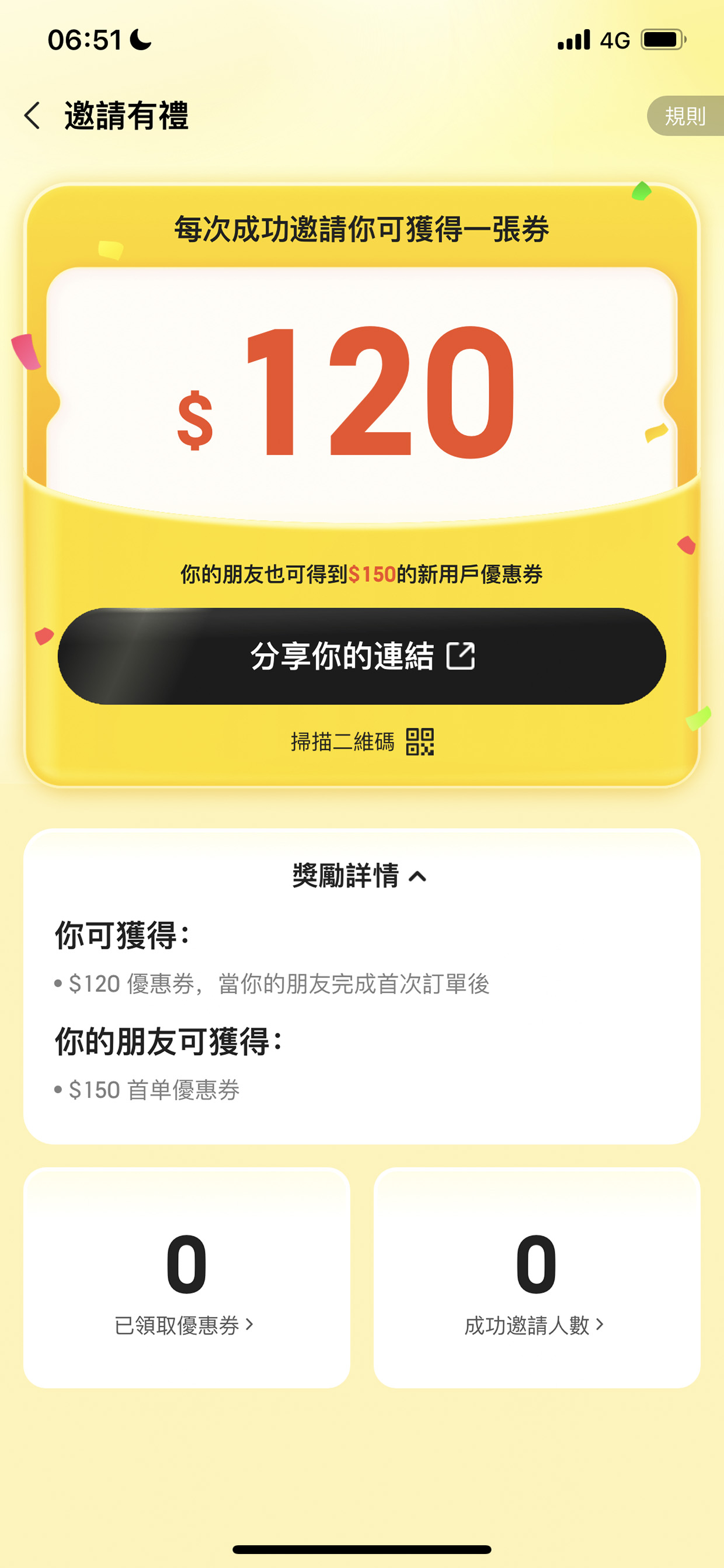The image size is (724, 1568).
Task: Open 掃描二維碼 QR code option
Action: tap(362, 741)
